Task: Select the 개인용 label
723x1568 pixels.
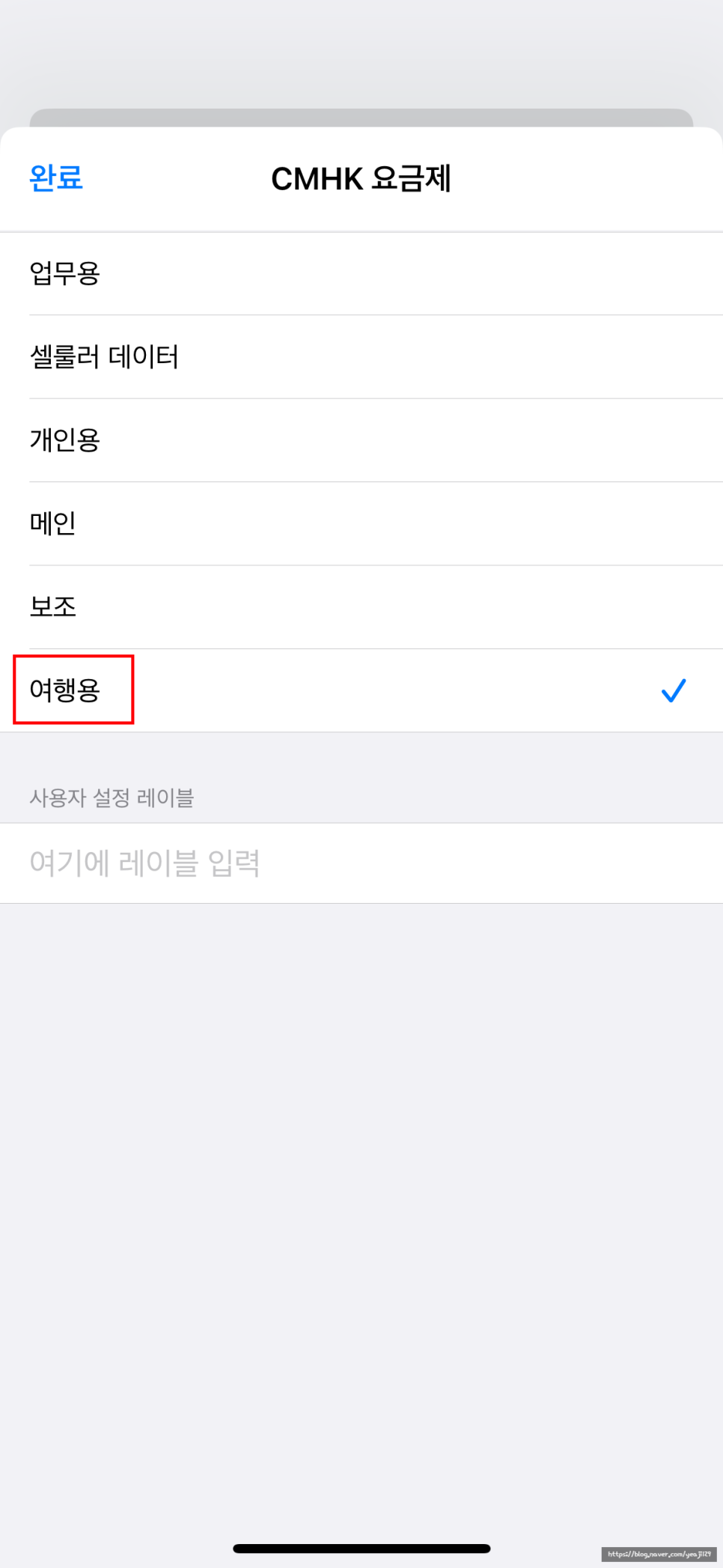Action: (361, 440)
